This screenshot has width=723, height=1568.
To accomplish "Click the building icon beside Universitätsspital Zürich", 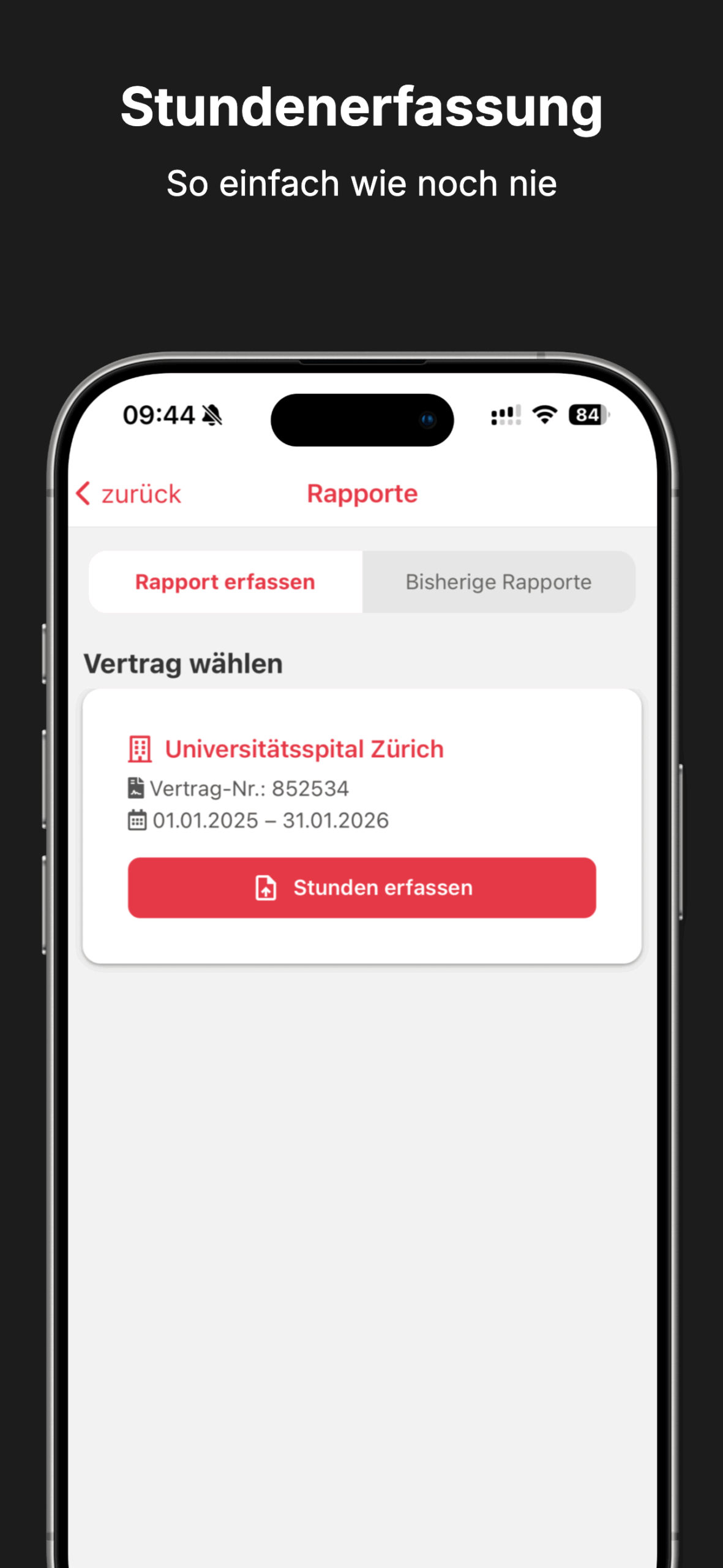I will [139, 748].
